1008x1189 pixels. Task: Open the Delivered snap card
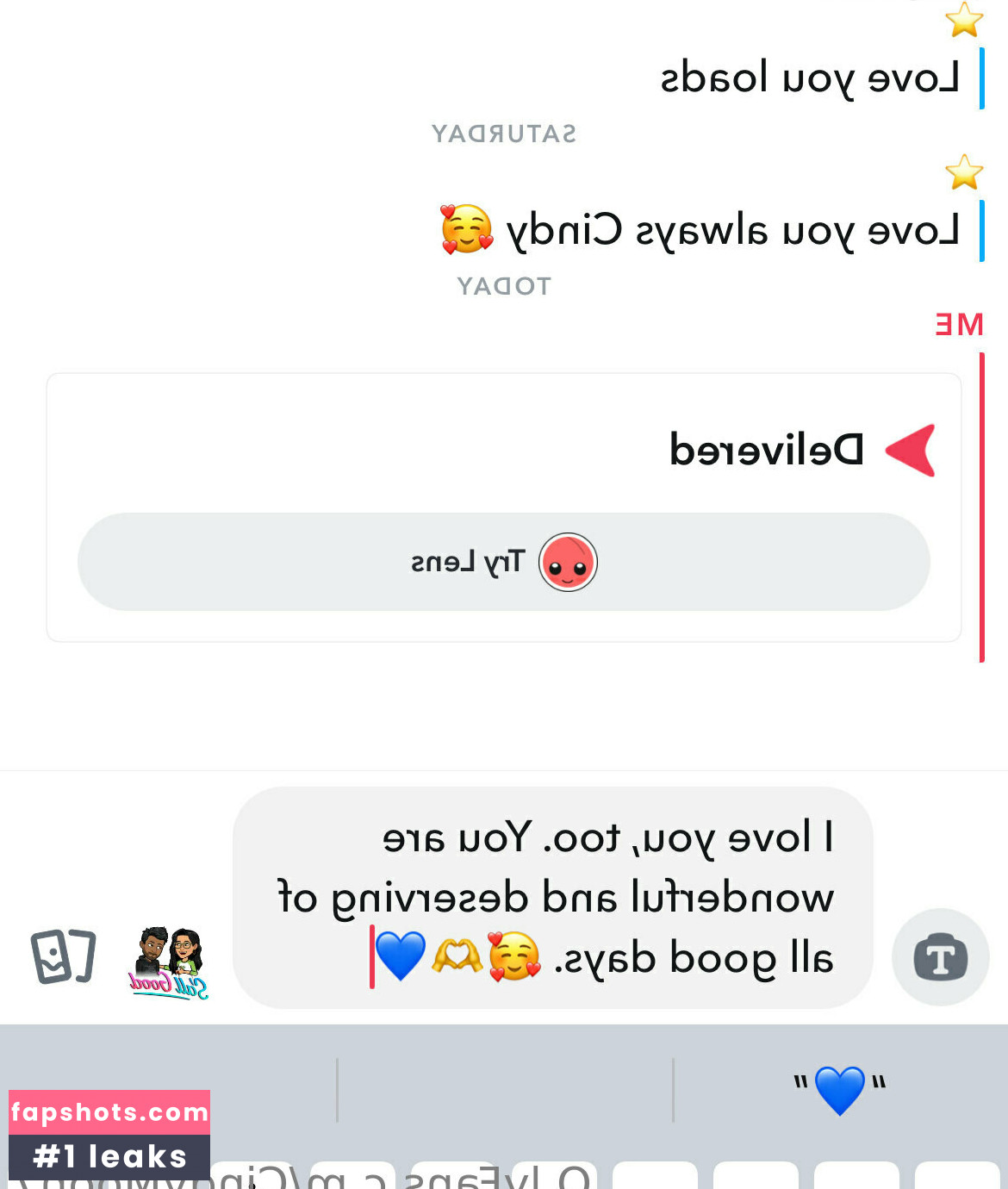click(765, 450)
